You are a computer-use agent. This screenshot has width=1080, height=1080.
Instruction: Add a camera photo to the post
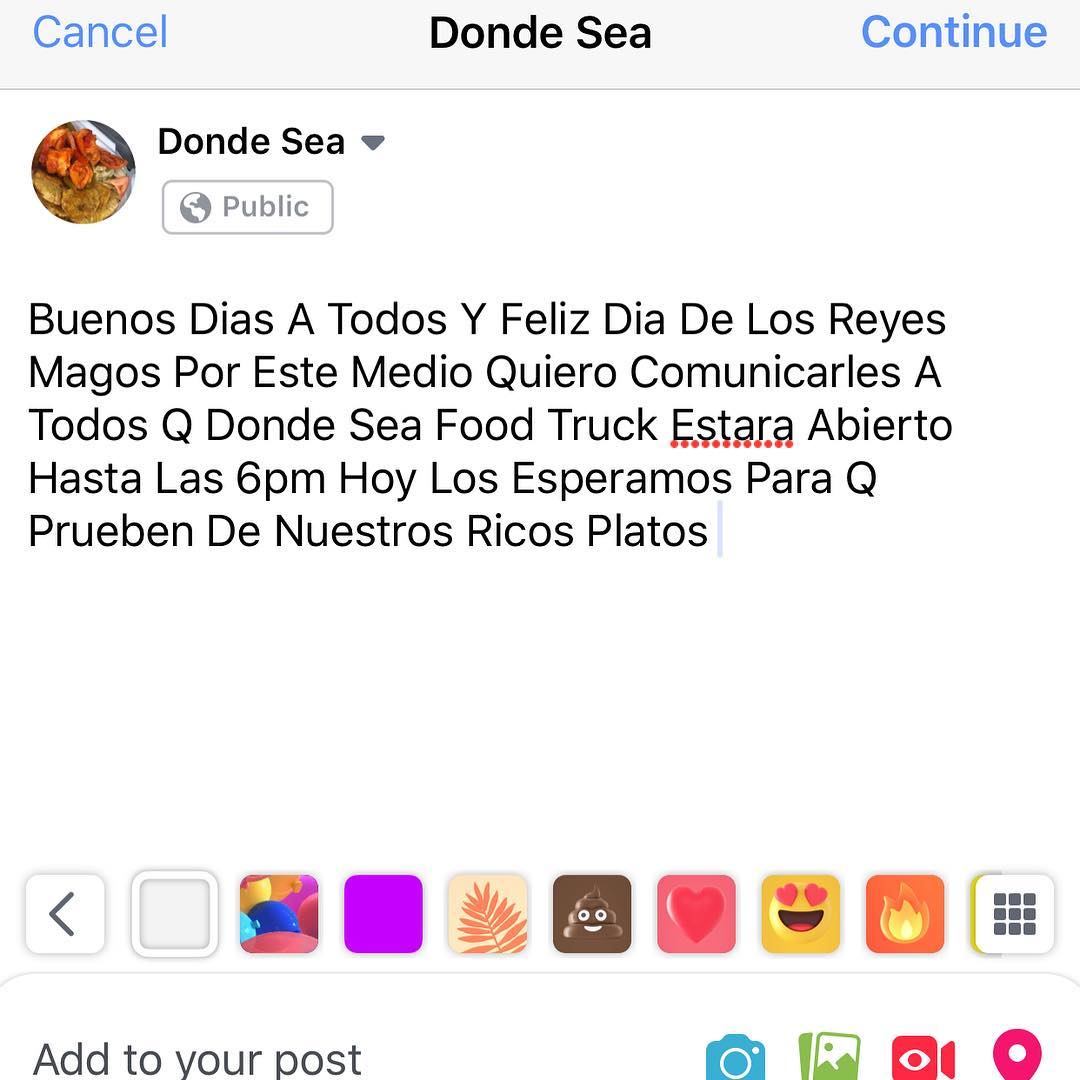(735, 1060)
